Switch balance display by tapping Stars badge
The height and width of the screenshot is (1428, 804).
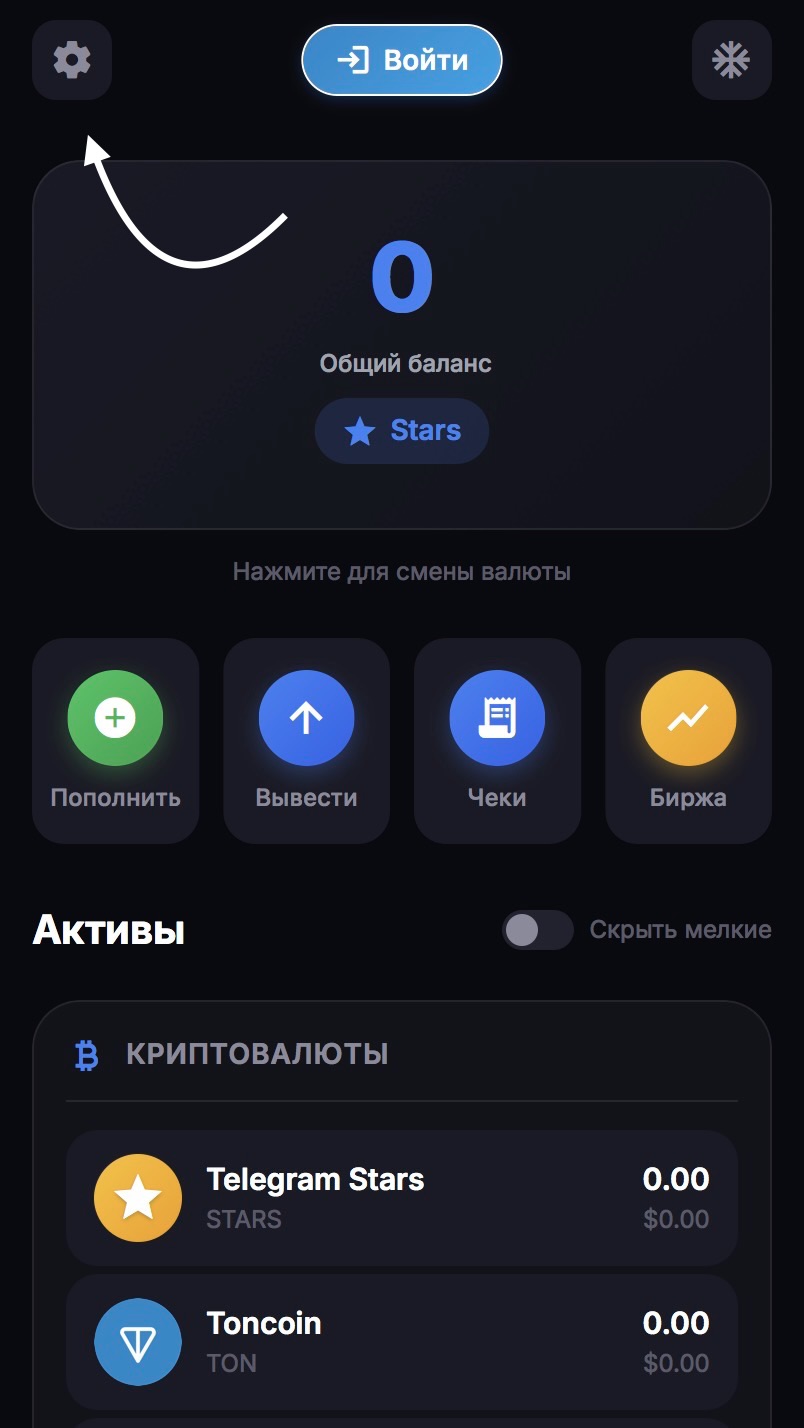401,430
